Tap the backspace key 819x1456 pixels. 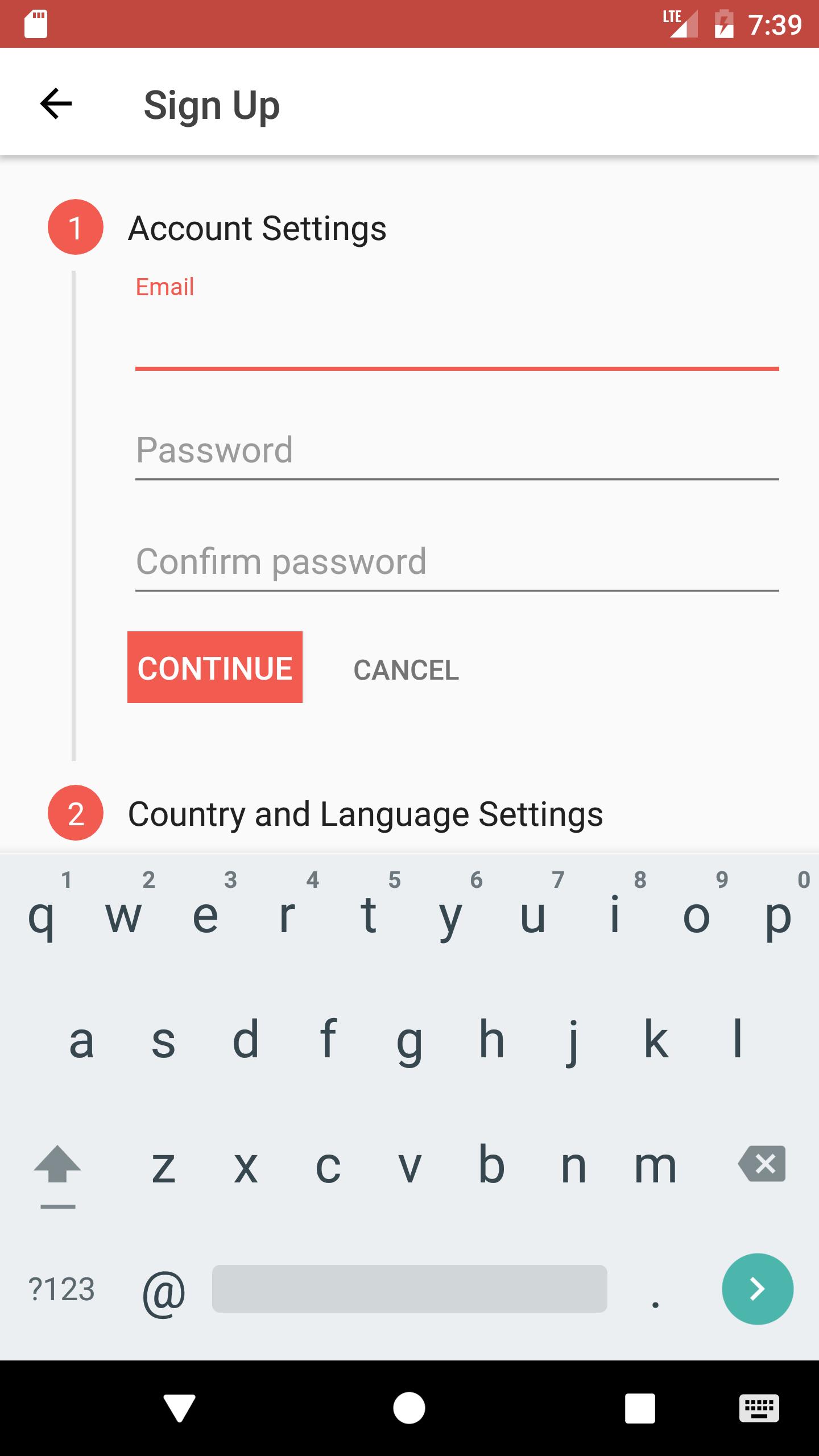coord(762,1164)
